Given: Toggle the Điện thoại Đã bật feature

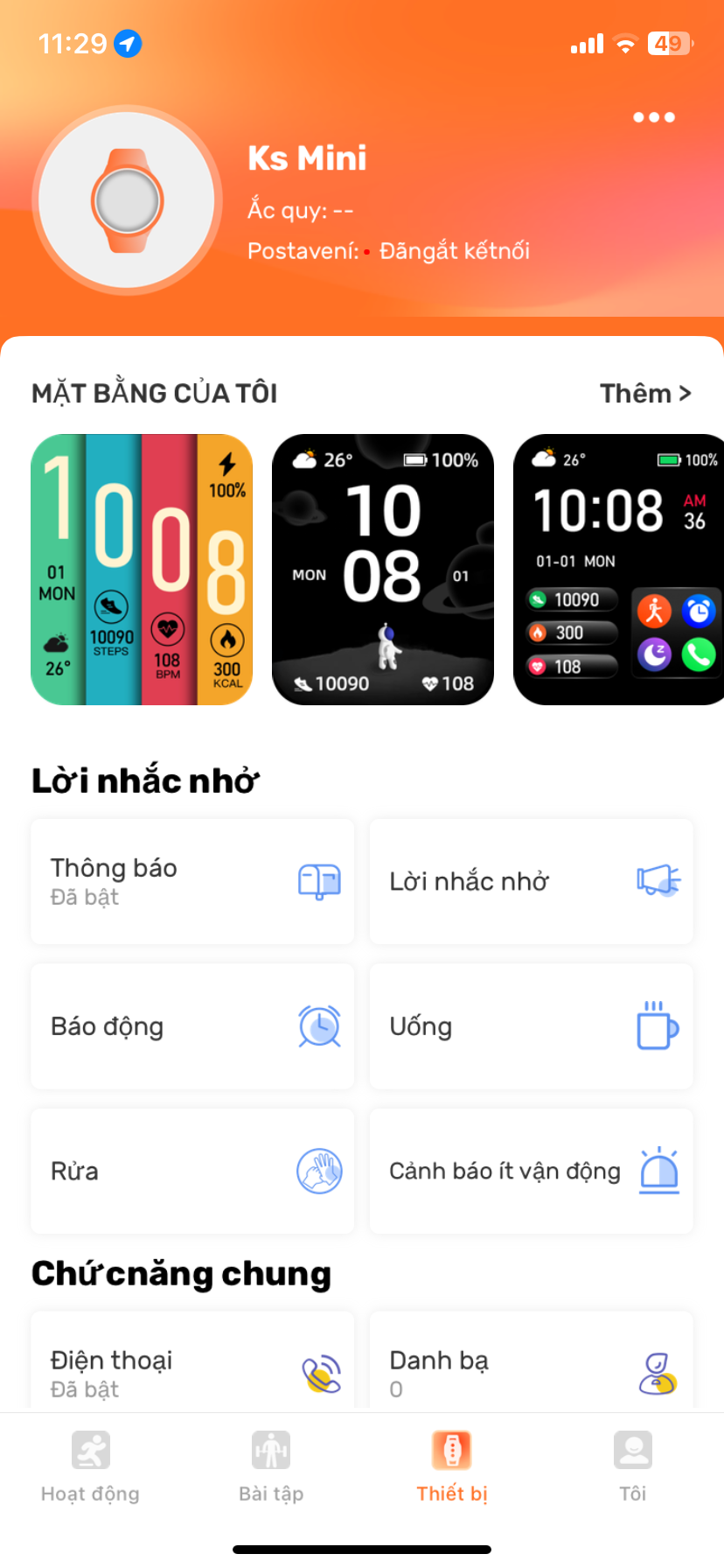Looking at the screenshot, I should [x=191, y=1369].
